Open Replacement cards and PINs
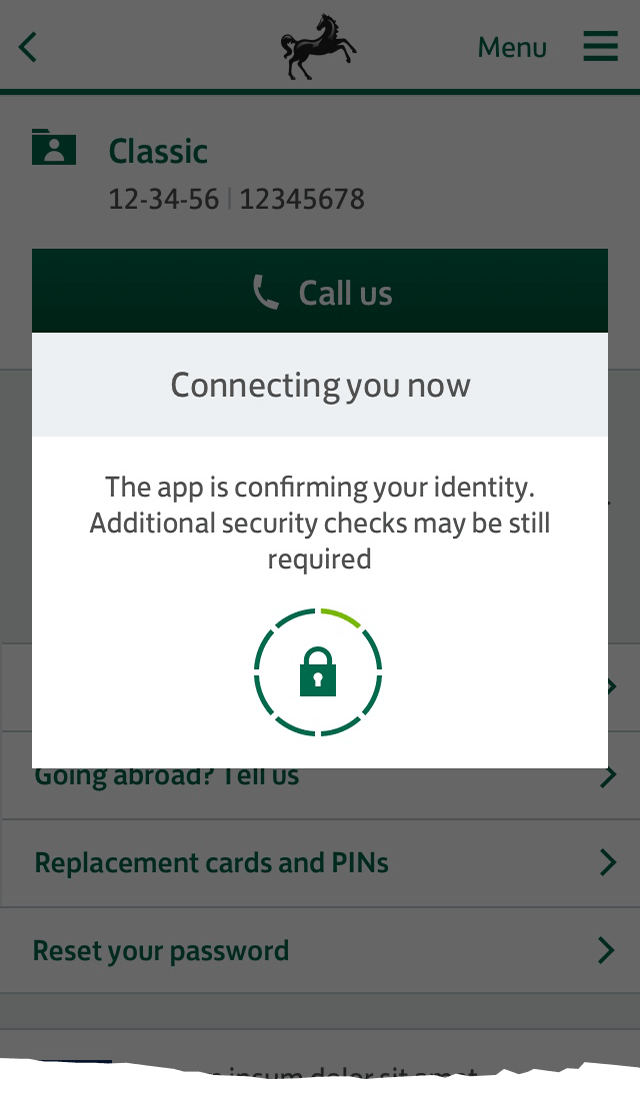Screen dimensions: 640x1100 point(320,863)
